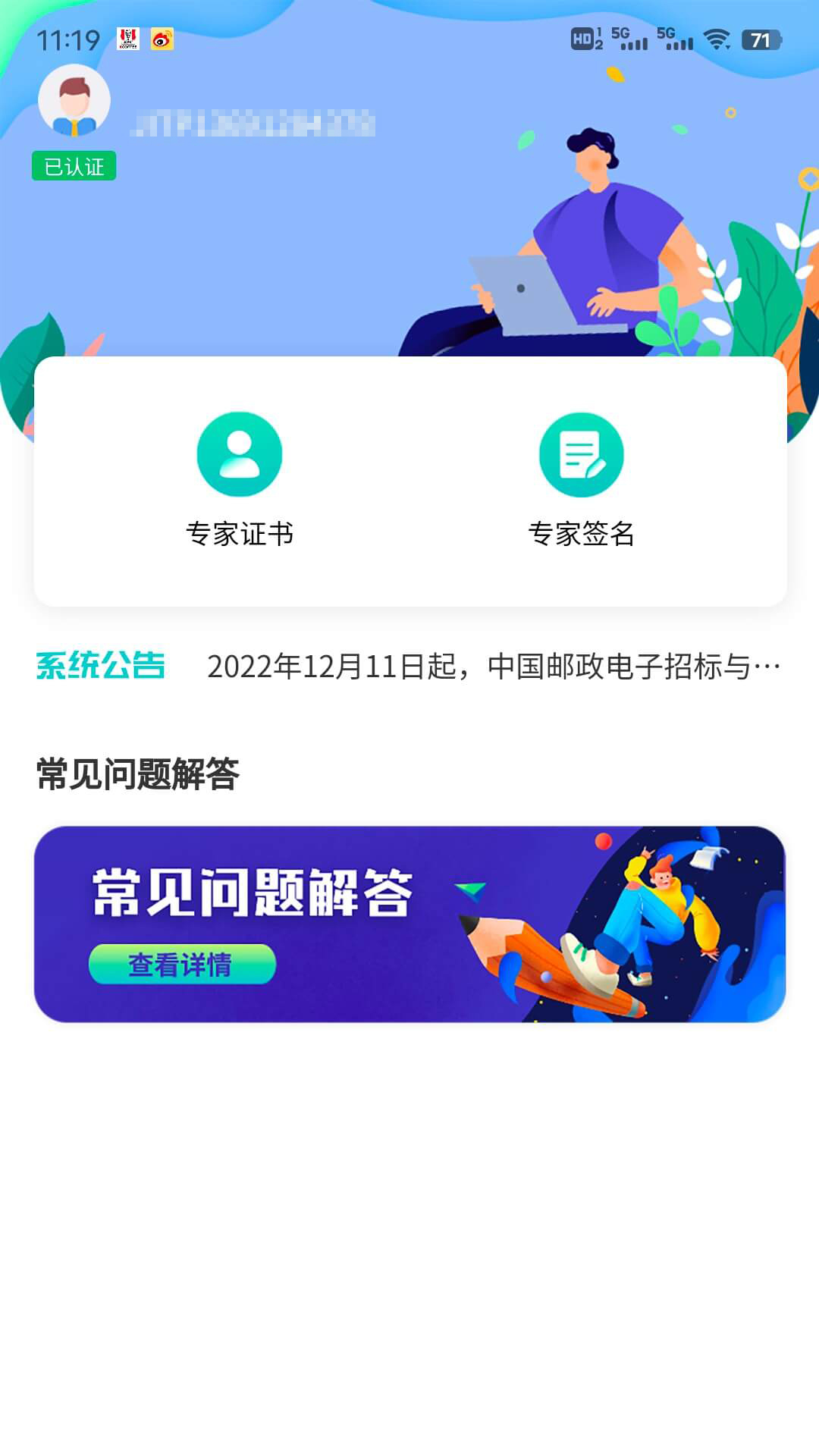Open the announcement starting with 2022年12月11日
819x1456 pixels.
(491, 666)
